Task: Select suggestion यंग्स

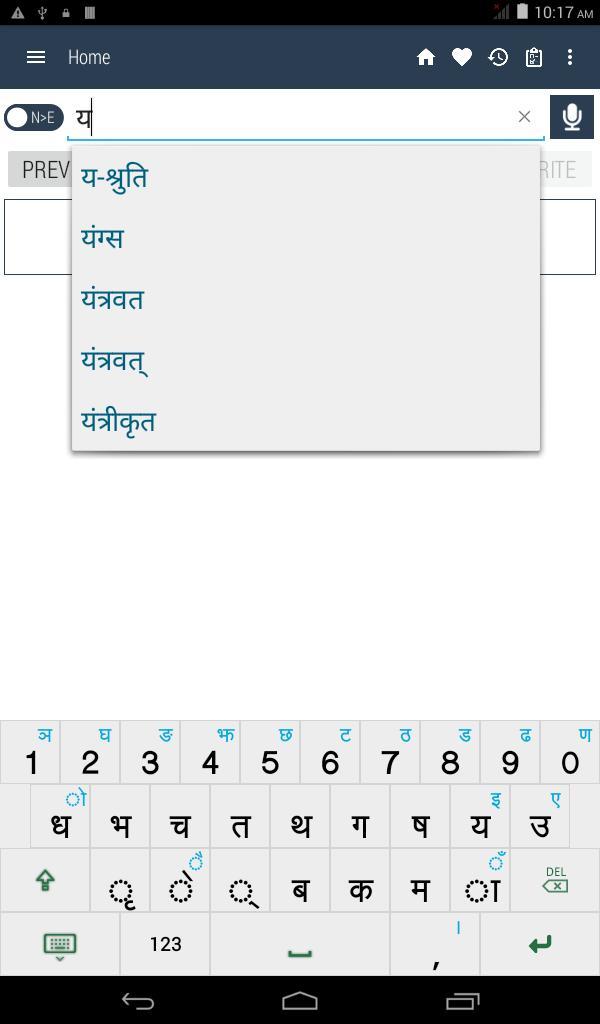Action: coord(103,238)
